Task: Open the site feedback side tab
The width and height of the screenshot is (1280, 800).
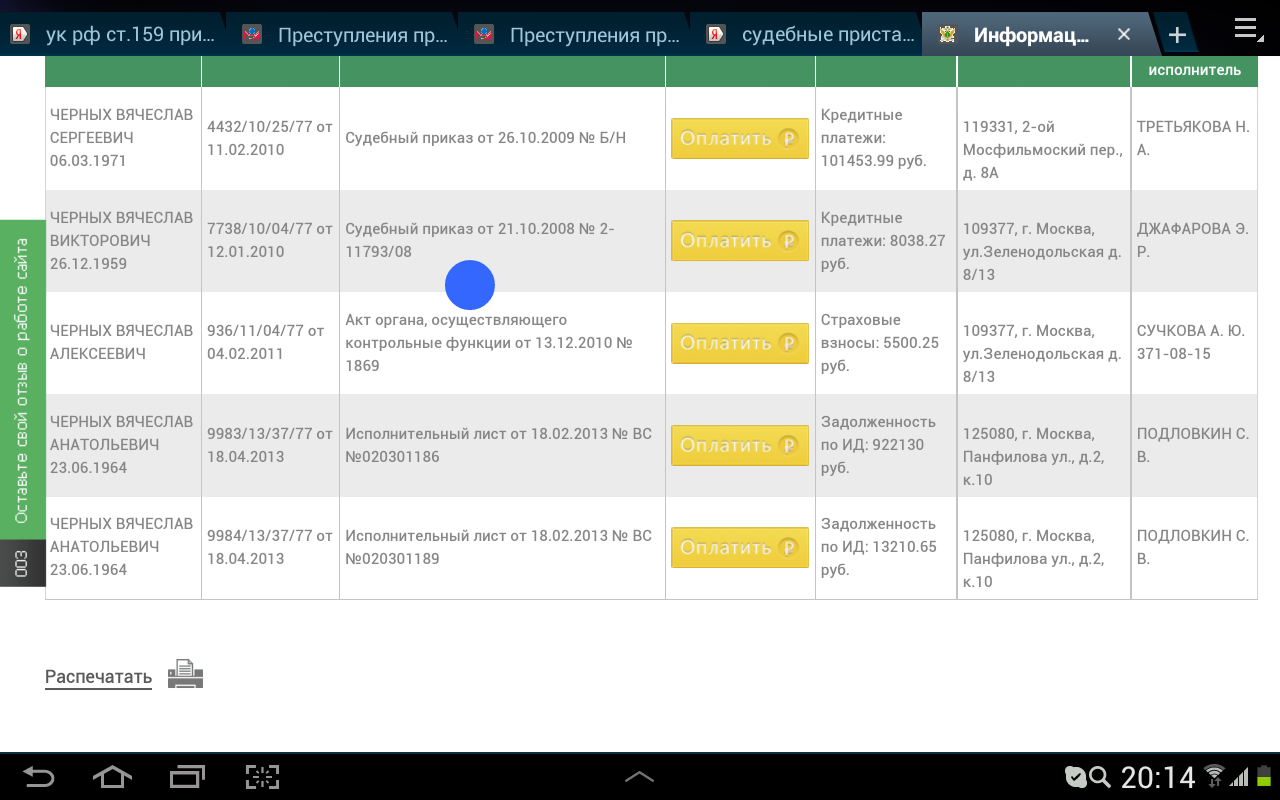Action: [22, 380]
